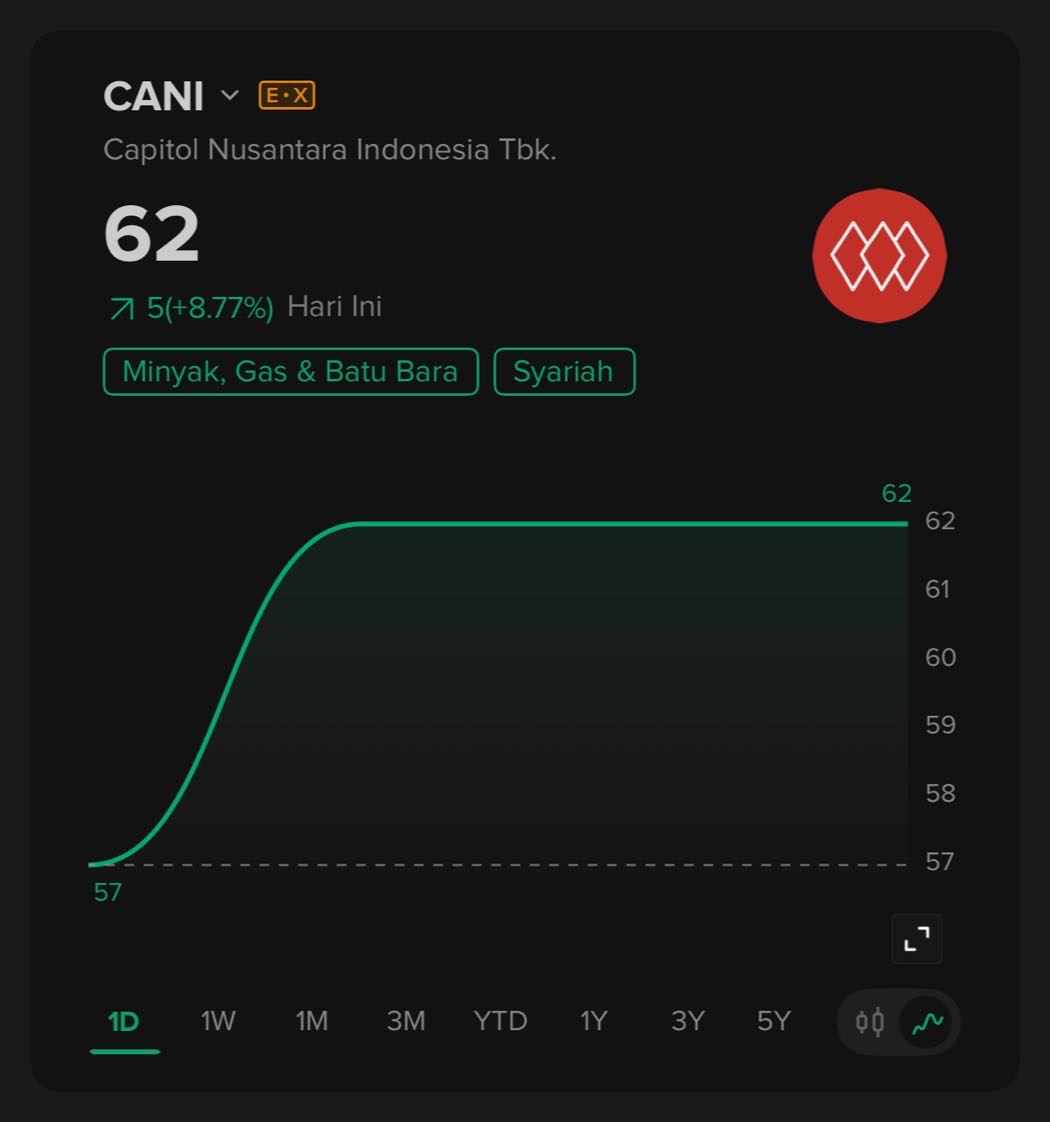Switch to candlestick chart view

coord(870,1022)
